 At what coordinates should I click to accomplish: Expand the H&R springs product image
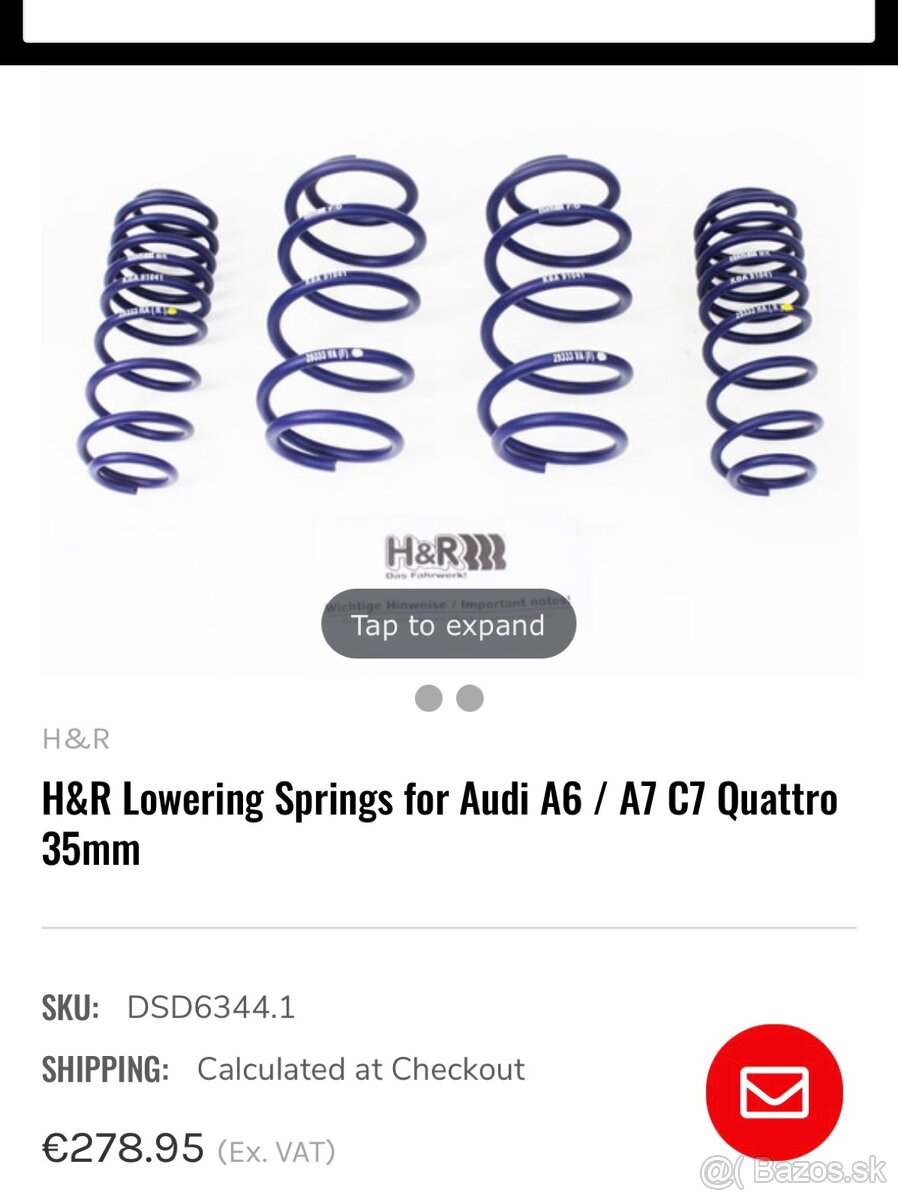point(448,626)
